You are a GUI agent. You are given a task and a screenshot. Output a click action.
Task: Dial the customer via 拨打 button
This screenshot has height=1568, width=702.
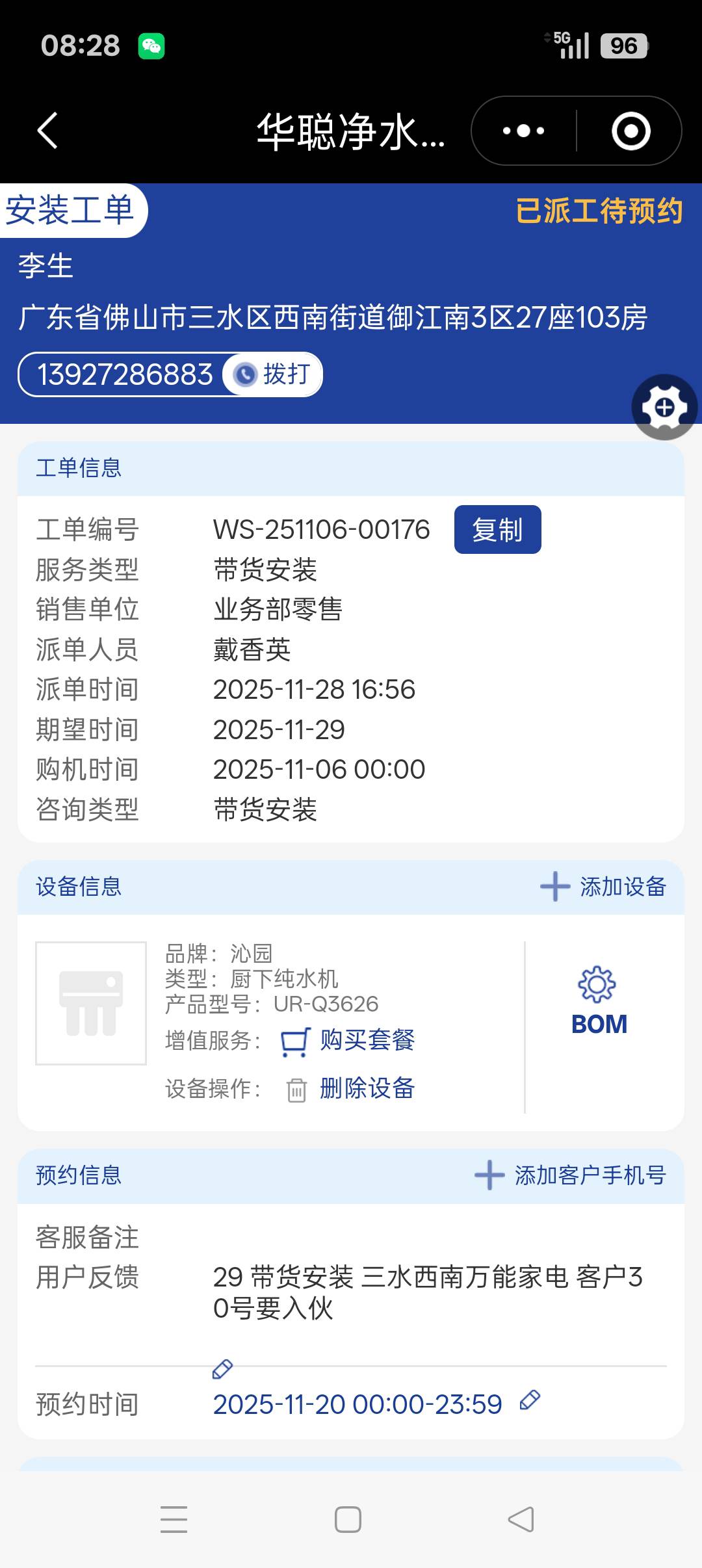tap(273, 374)
